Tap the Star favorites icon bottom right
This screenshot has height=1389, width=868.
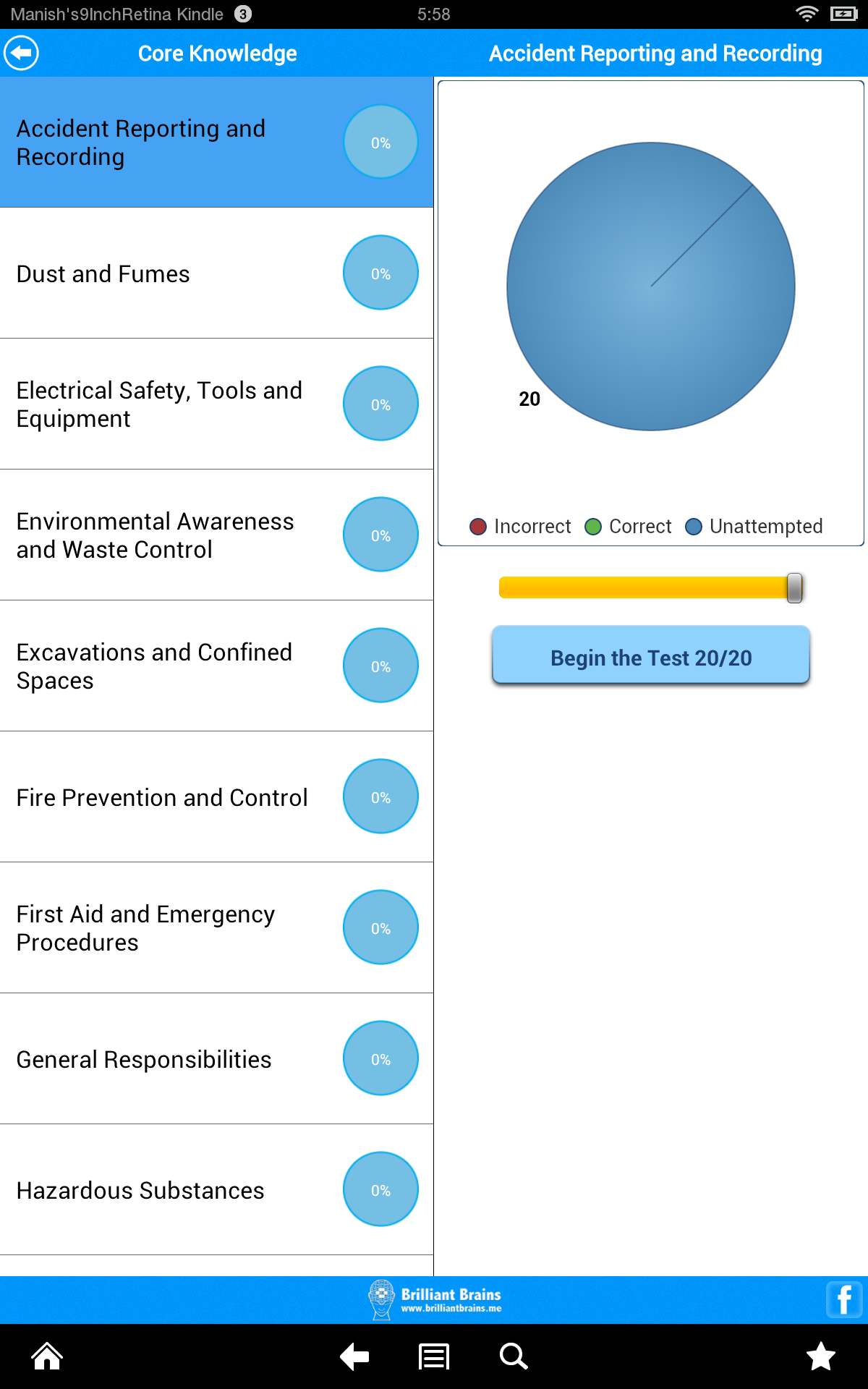(x=821, y=1356)
